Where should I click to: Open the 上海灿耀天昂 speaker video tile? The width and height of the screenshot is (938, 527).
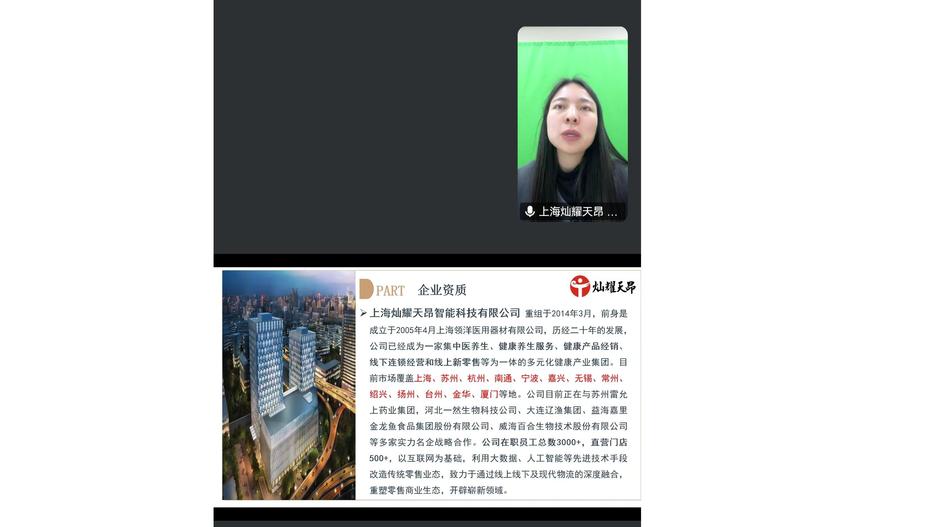point(572,123)
